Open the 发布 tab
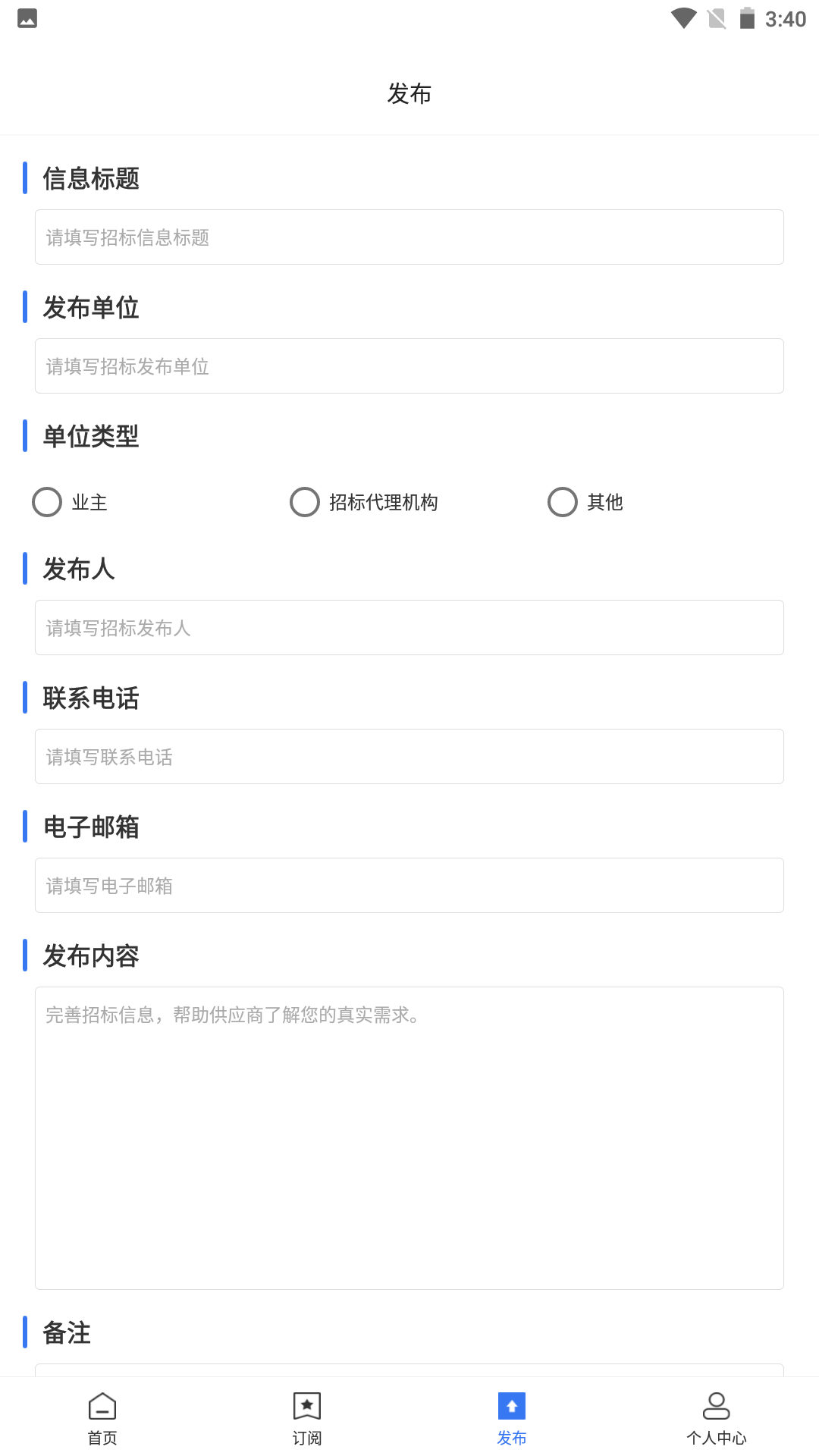This screenshot has height=1456, width=819. tap(512, 1417)
